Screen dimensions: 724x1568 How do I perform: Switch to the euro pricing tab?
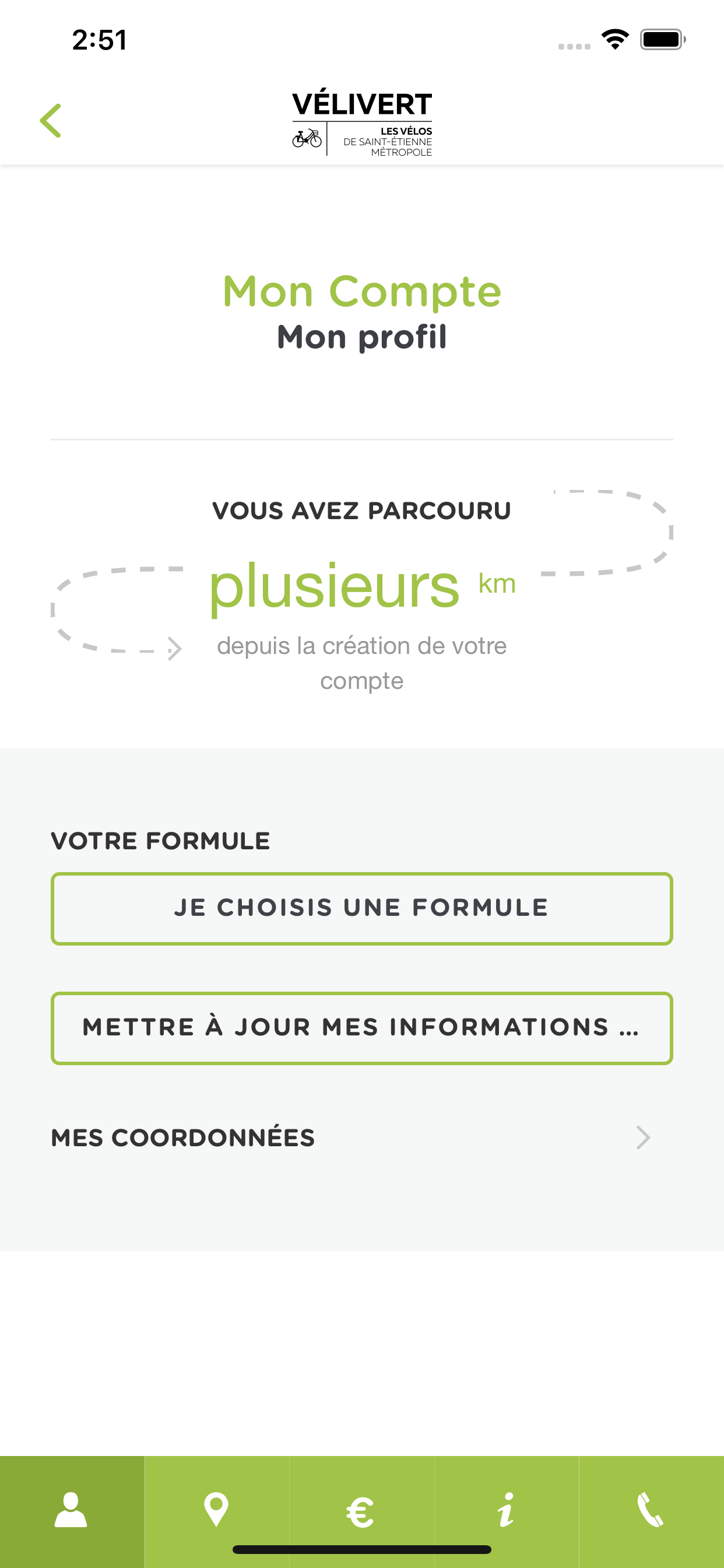click(x=361, y=1511)
